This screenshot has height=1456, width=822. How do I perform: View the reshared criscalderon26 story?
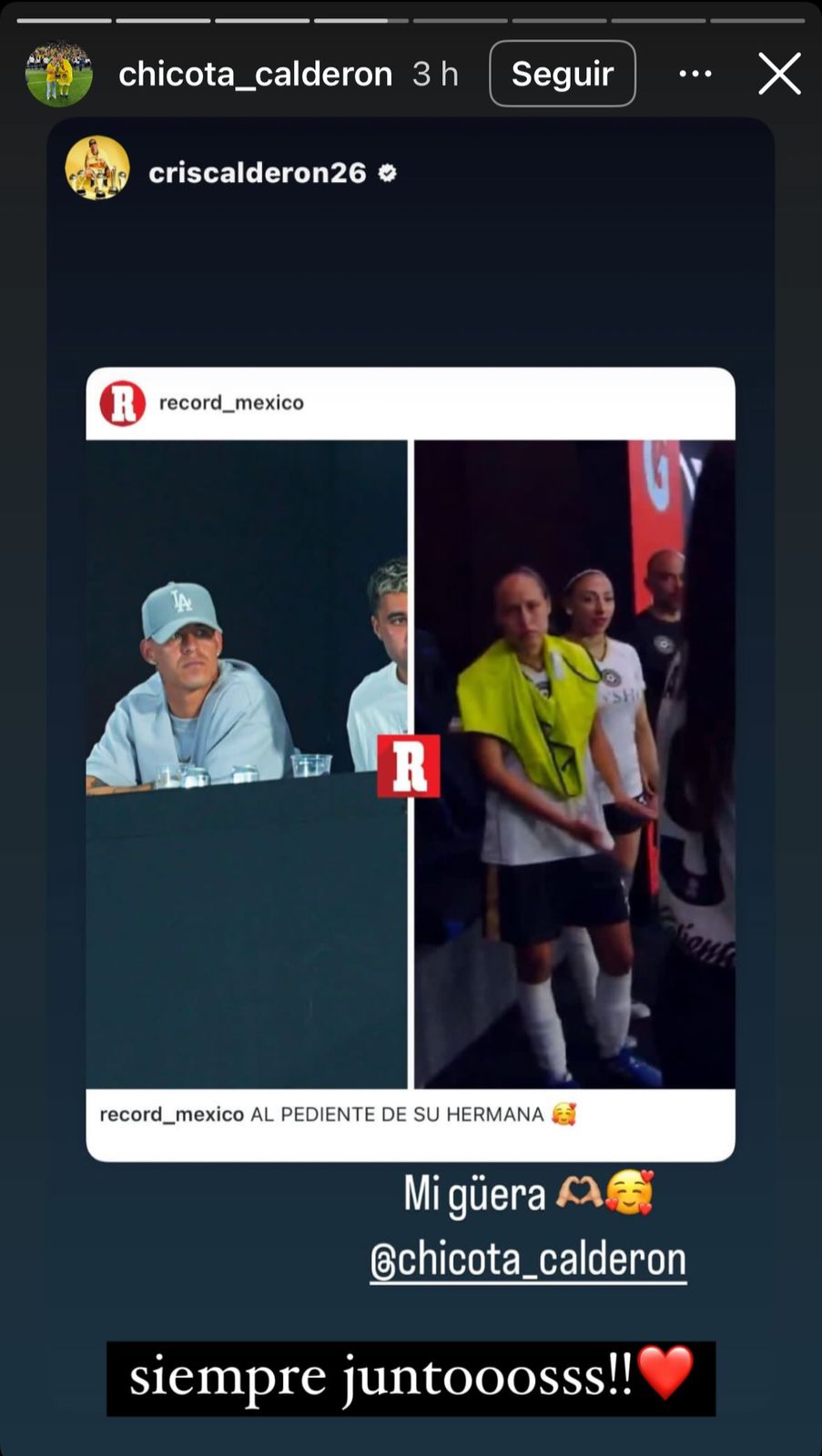pos(257,172)
